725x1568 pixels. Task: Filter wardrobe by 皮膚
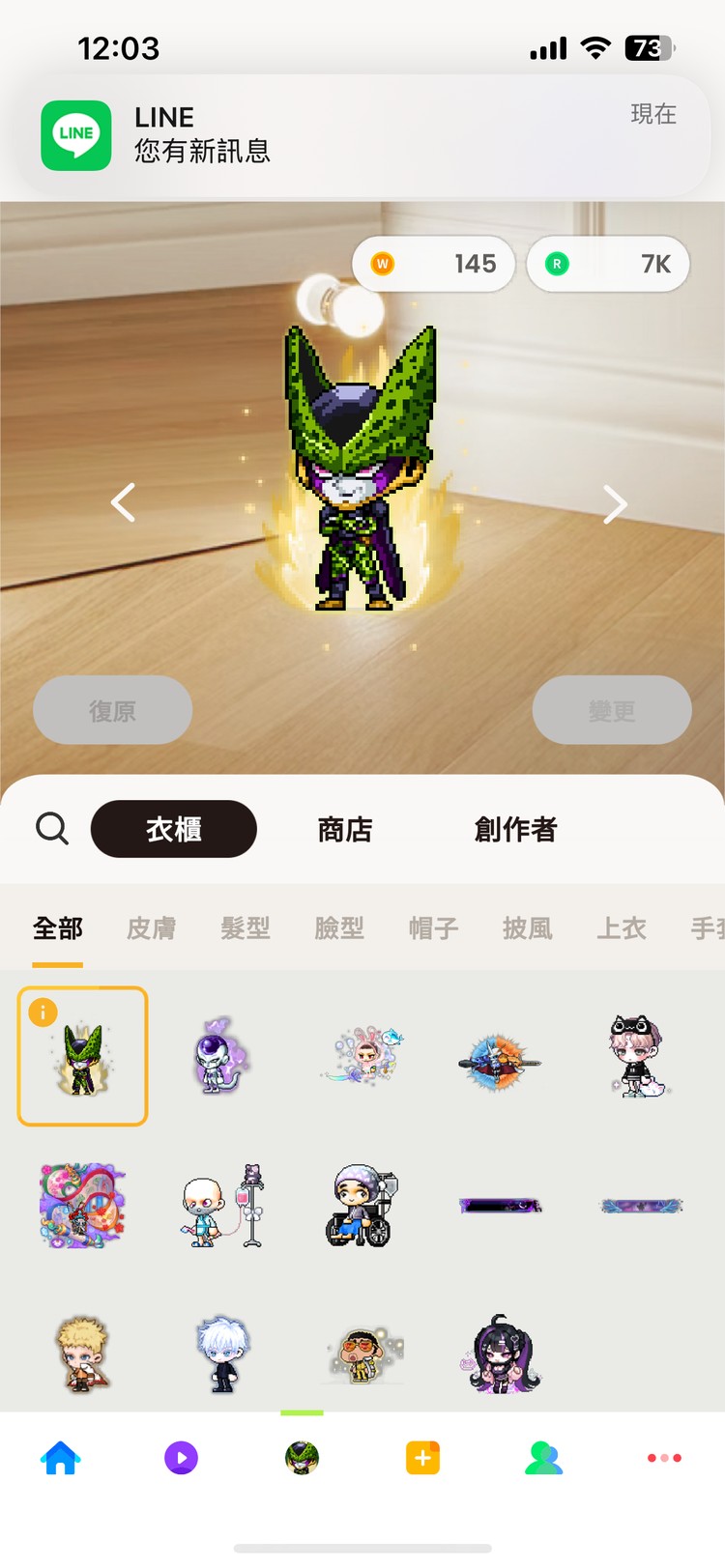(152, 928)
